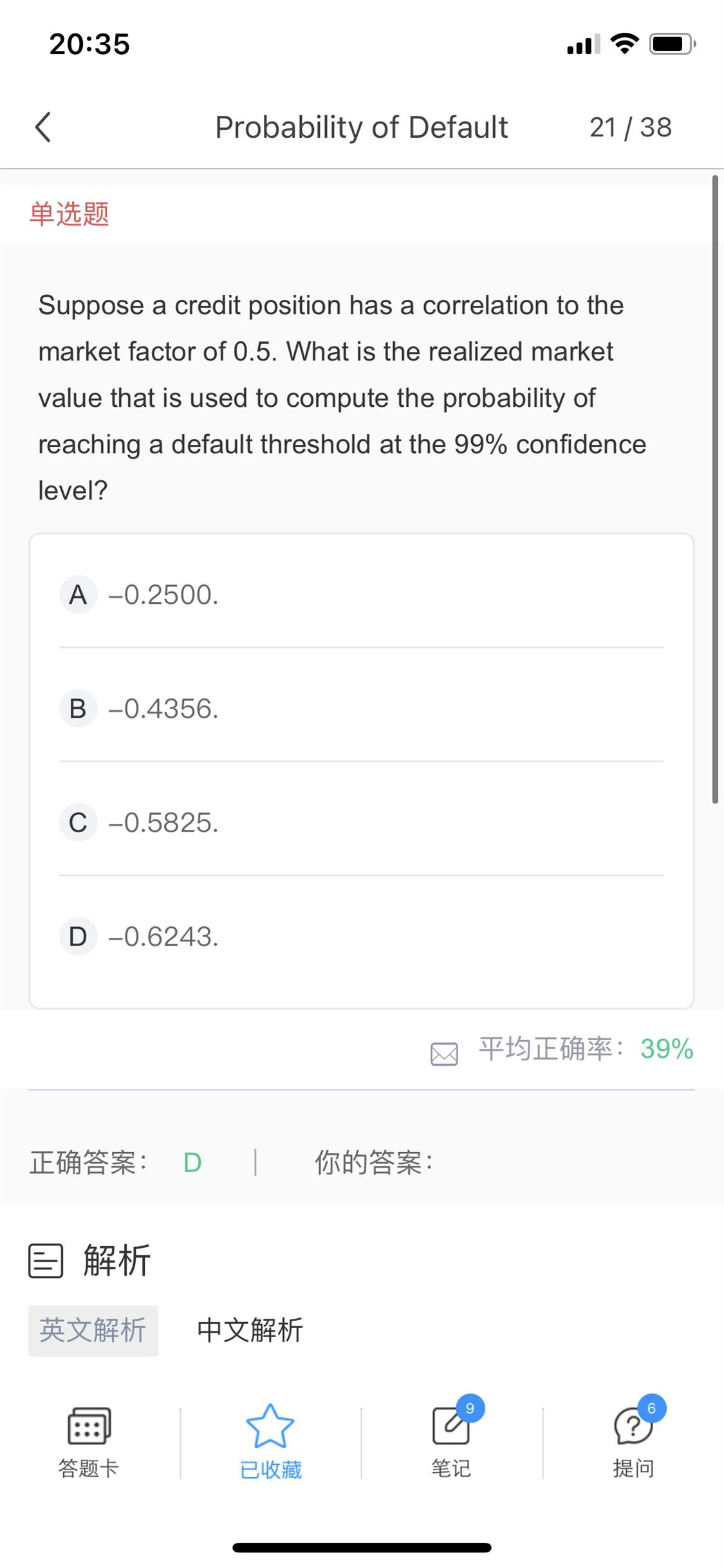Switch to 中文解析 tab
724x1568 pixels.
[x=250, y=1330]
